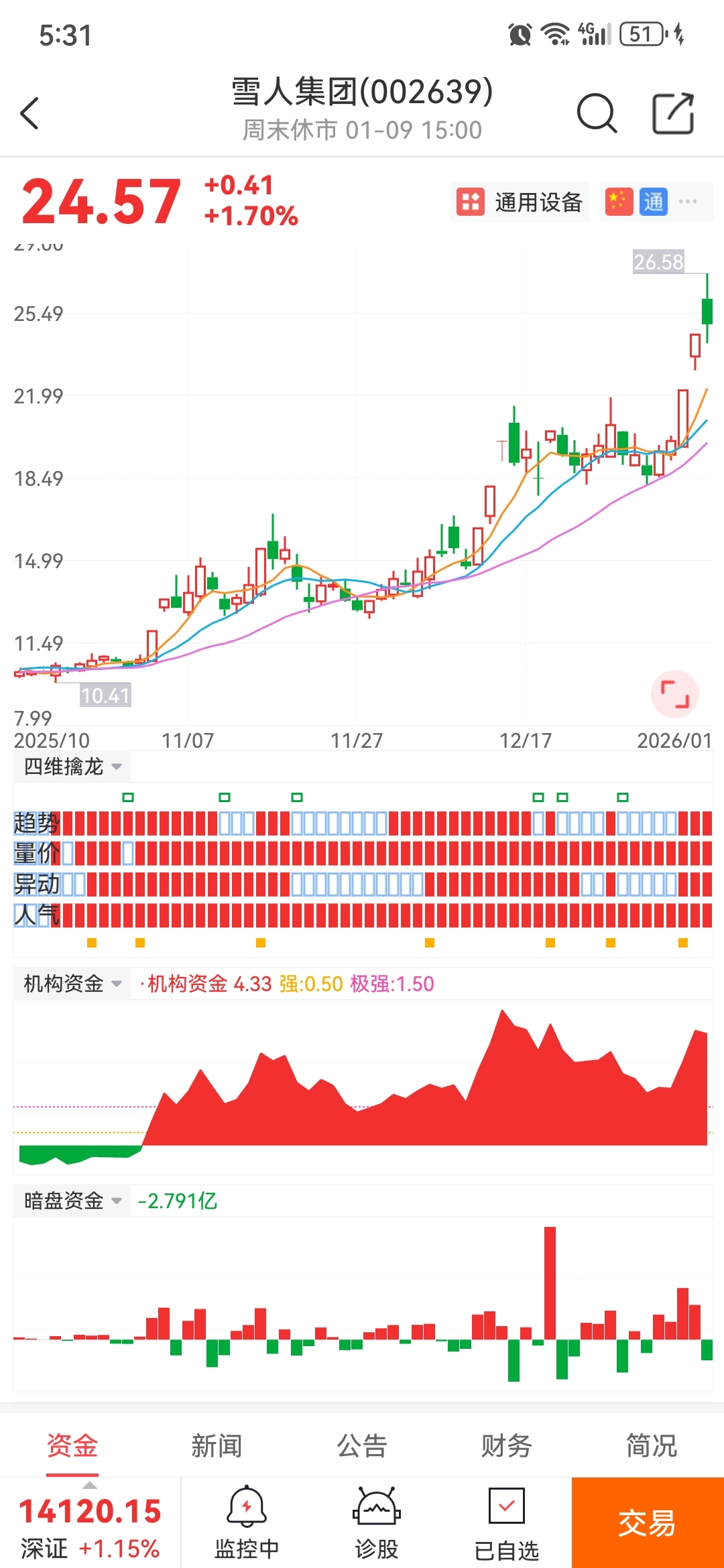View the 简况 tab
The image size is (724, 1568).
[x=651, y=1445]
